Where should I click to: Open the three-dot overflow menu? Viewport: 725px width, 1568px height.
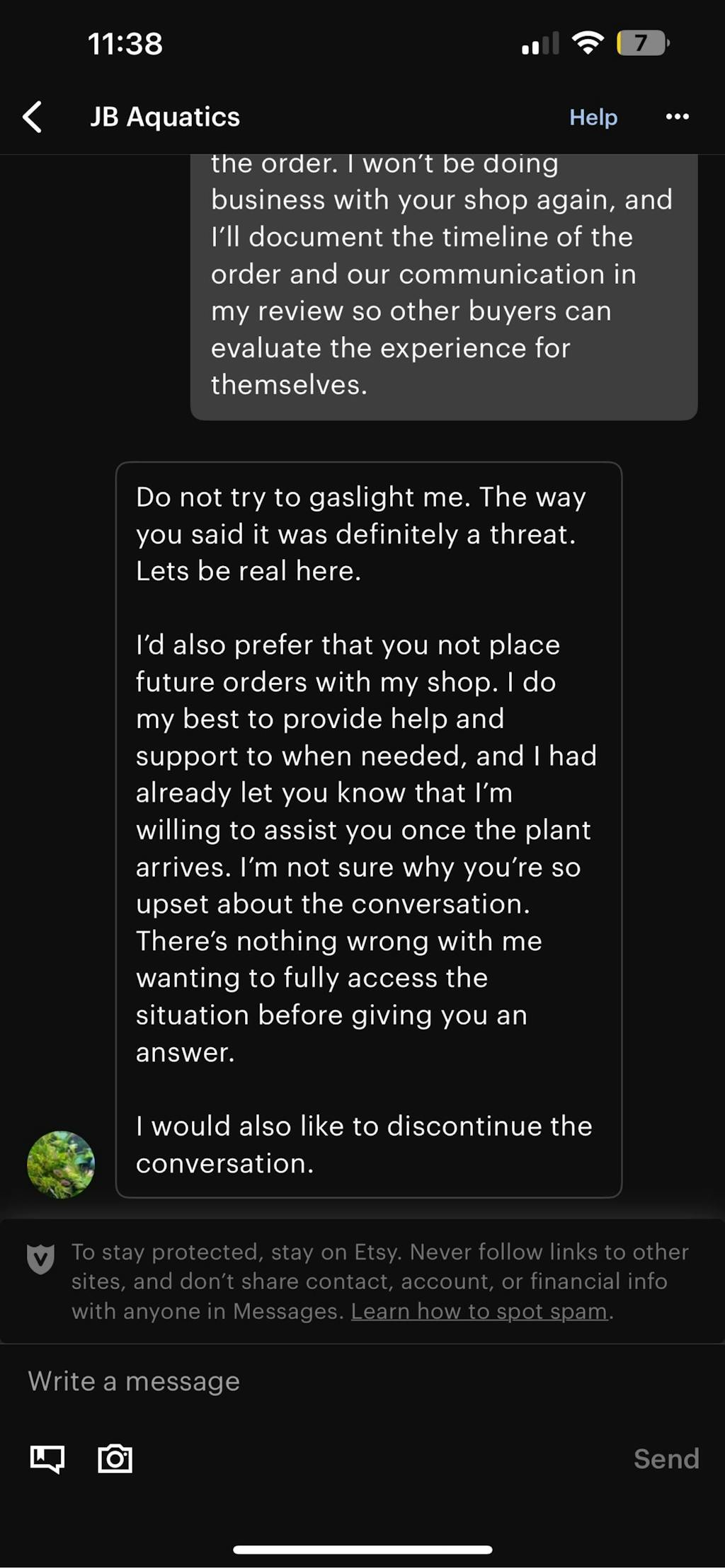[x=677, y=117]
